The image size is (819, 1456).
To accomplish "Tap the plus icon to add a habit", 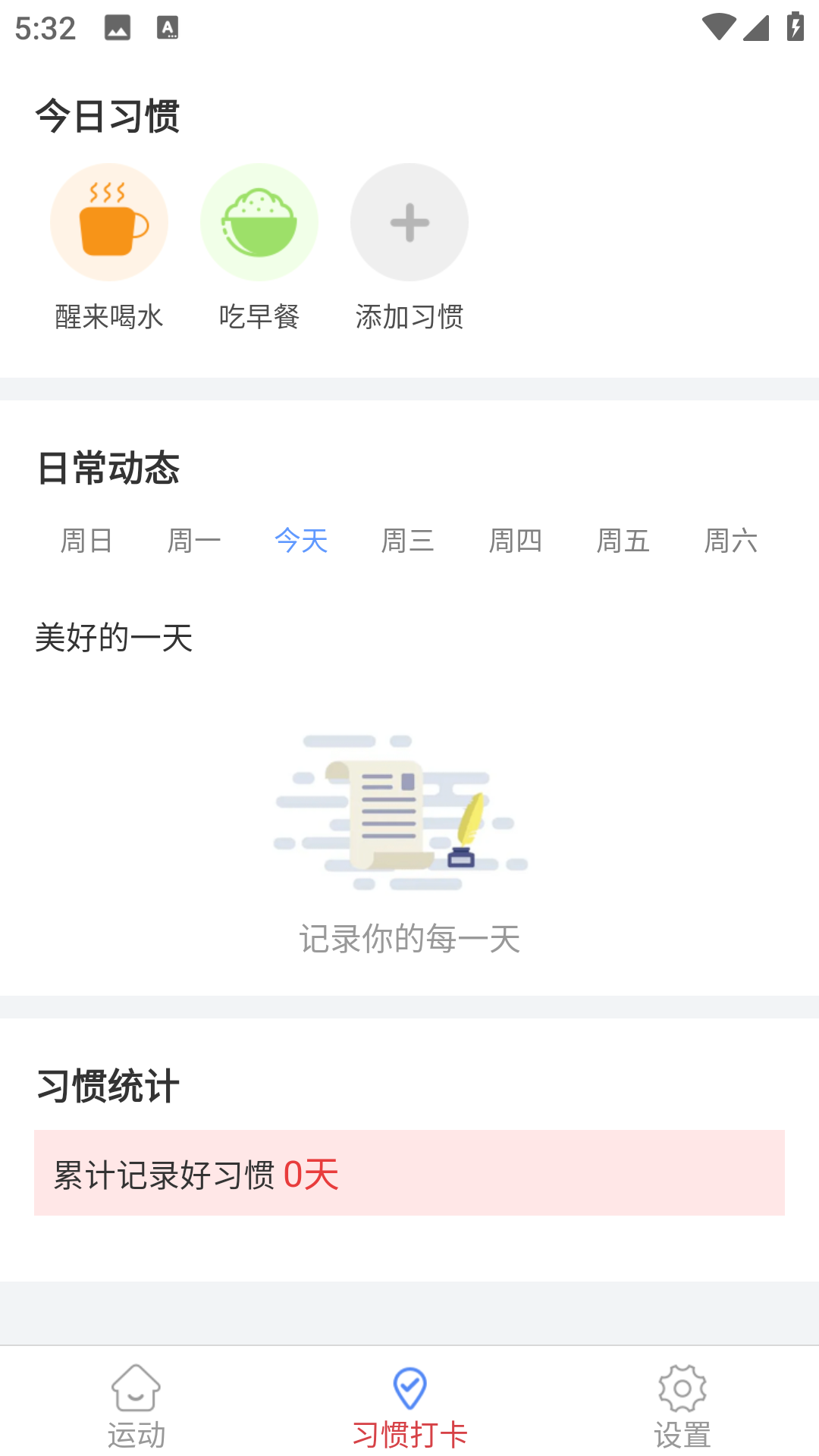I will 409,221.
